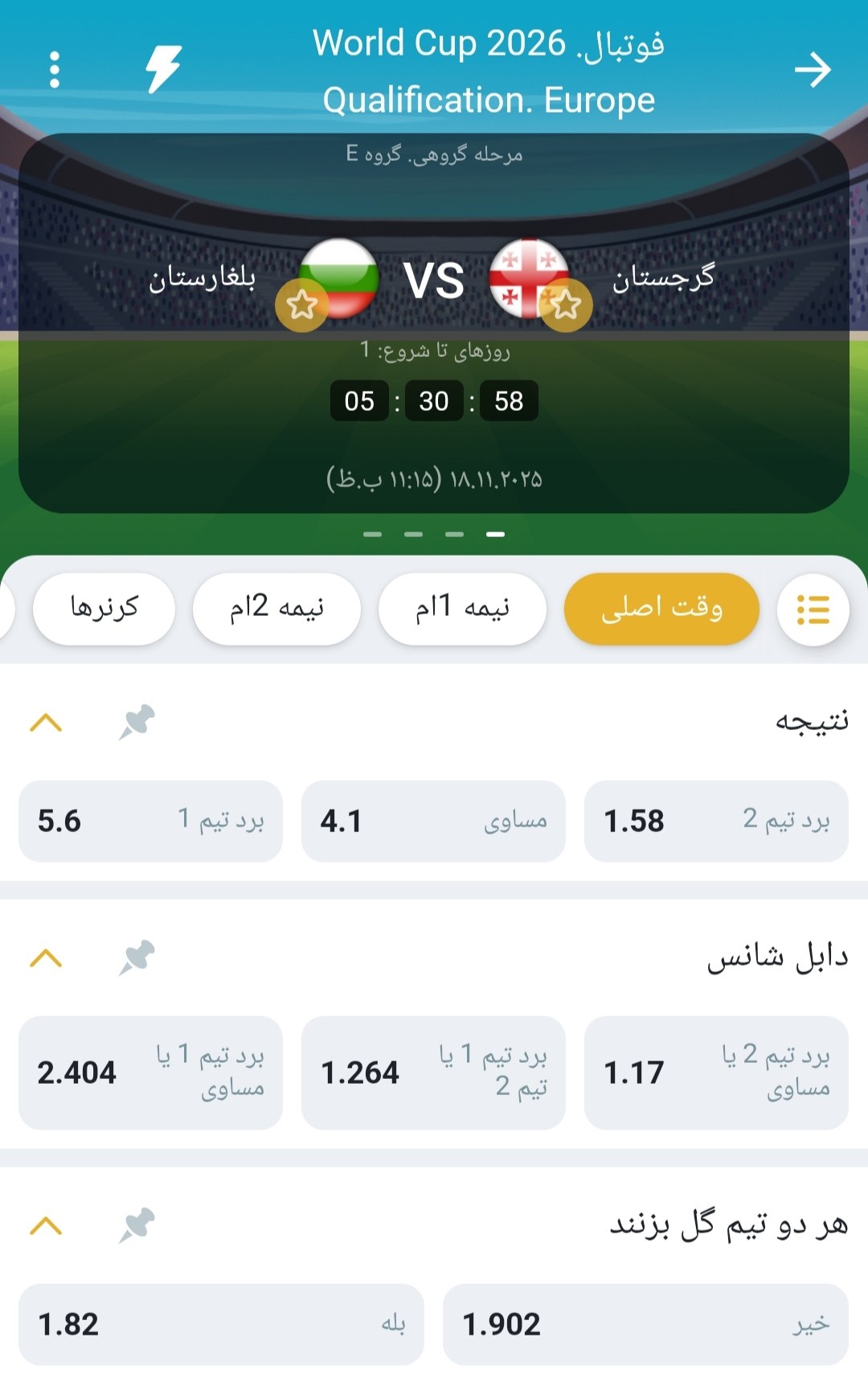Screen dimensions: 868x1378
Task: Pin the دابل شانس market
Action: coord(137,958)
